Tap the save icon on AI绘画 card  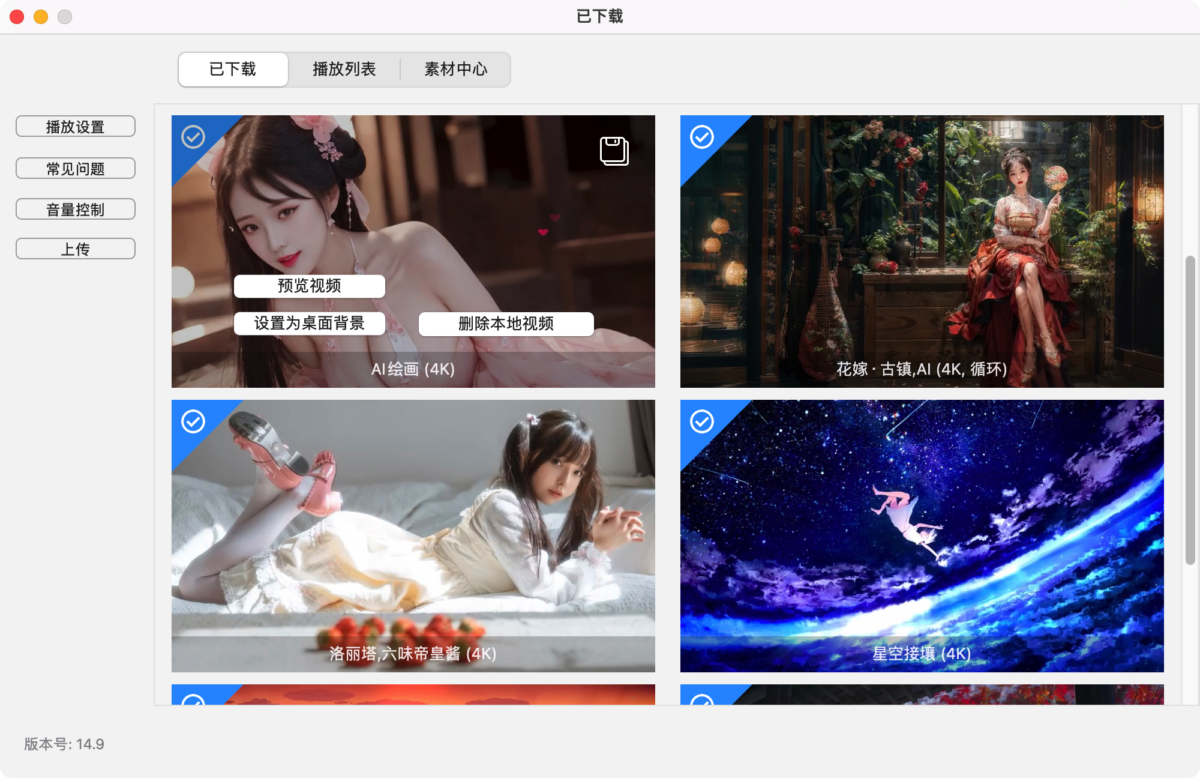614,150
